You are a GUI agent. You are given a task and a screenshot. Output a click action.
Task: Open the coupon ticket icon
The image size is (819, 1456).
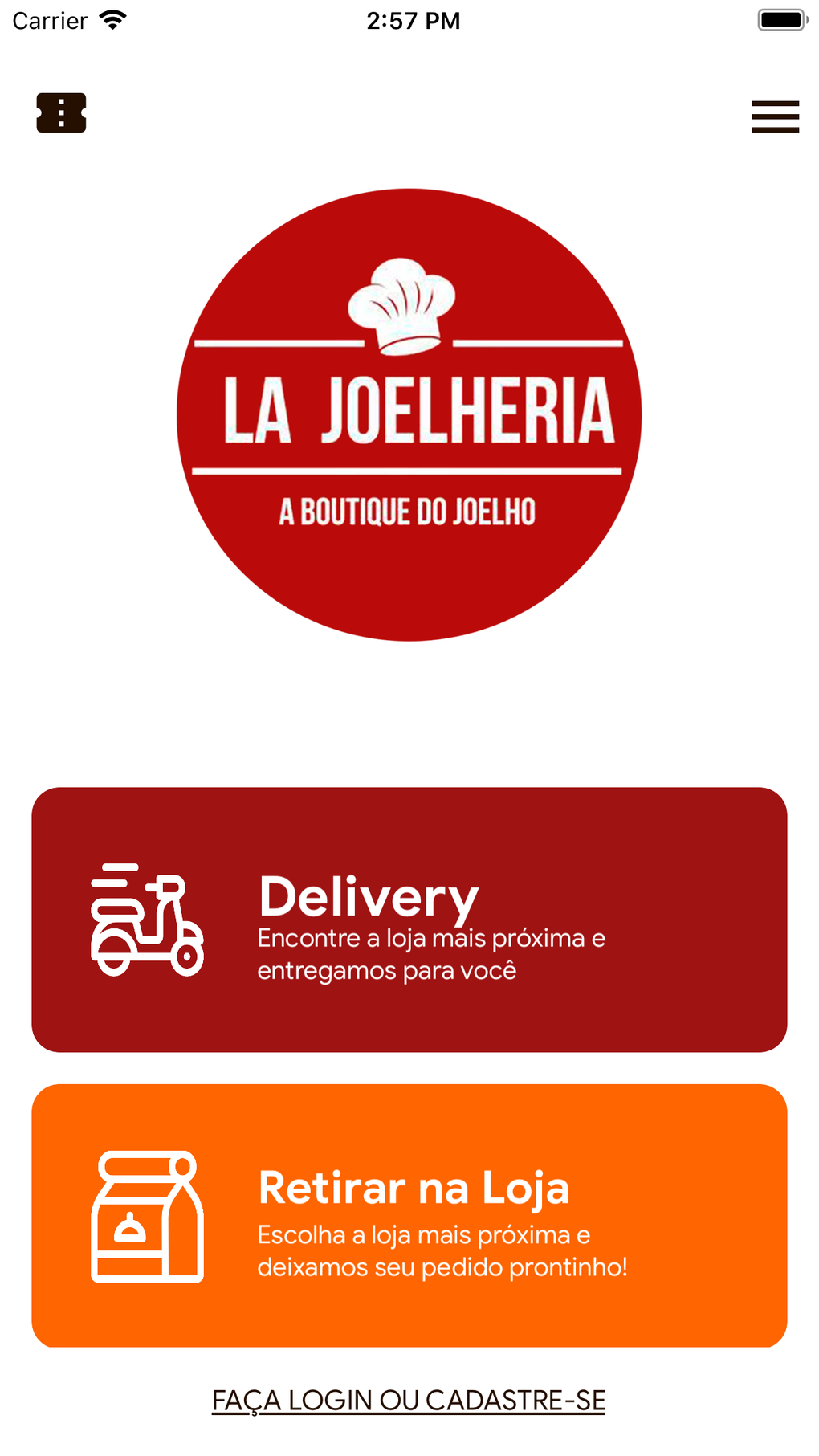click(x=61, y=112)
